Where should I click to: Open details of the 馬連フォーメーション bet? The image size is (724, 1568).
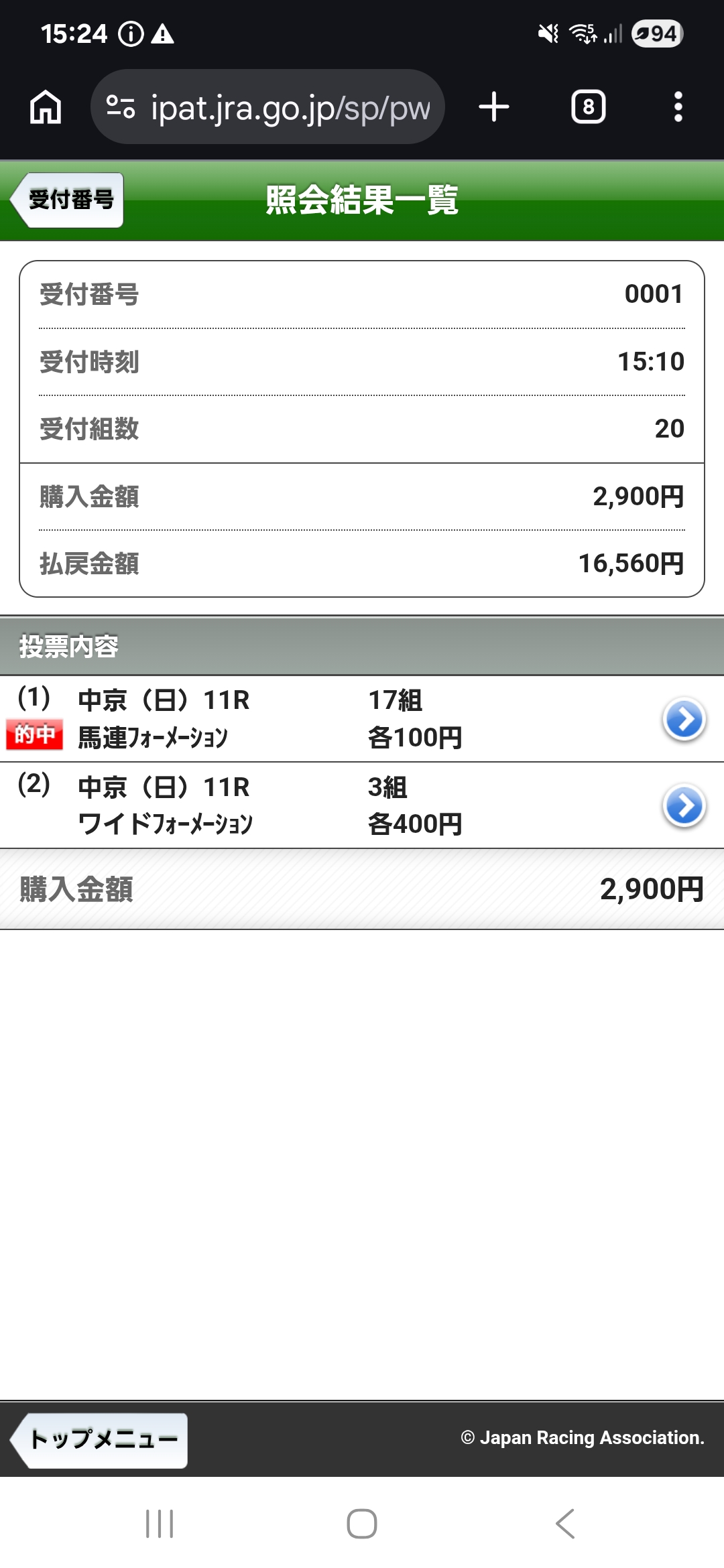pos(684,720)
